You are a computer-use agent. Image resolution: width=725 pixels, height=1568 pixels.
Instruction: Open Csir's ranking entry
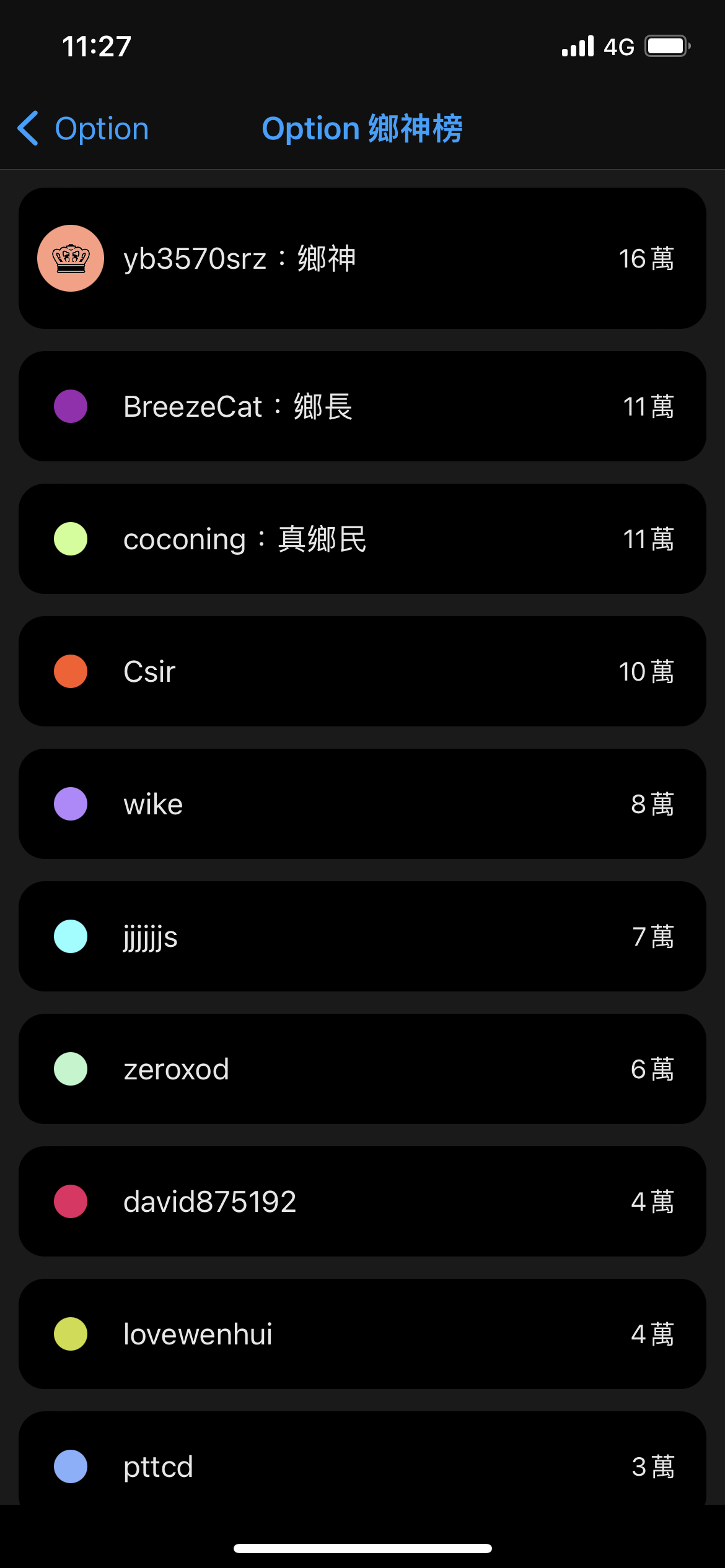click(362, 671)
